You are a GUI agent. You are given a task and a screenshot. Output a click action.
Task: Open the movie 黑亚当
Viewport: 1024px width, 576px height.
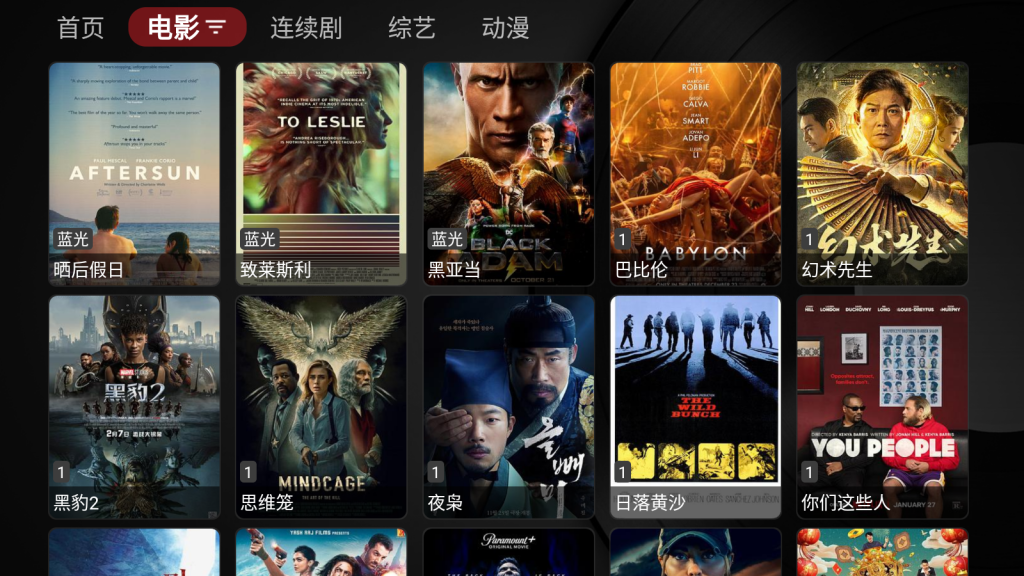(x=508, y=174)
